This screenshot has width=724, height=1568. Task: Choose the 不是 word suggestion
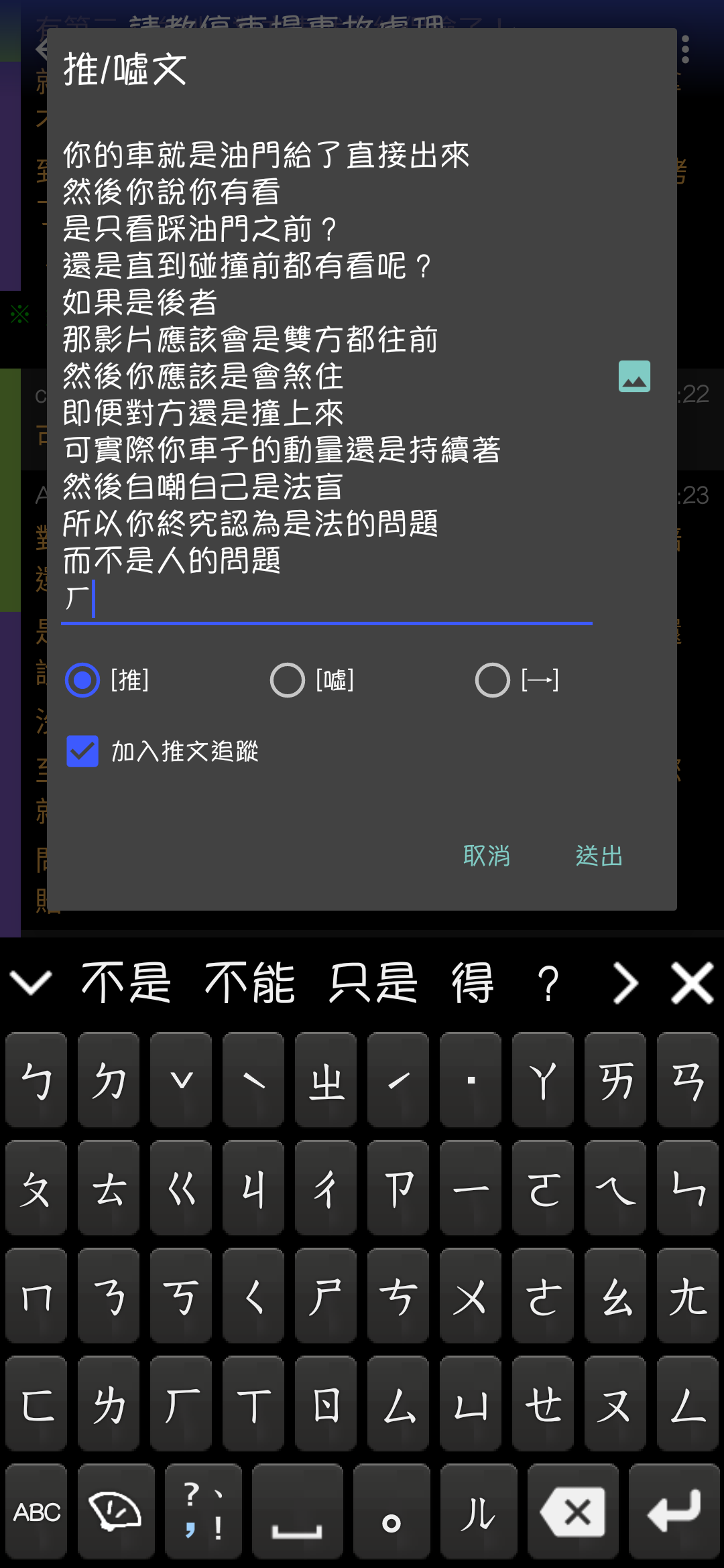(126, 983)
